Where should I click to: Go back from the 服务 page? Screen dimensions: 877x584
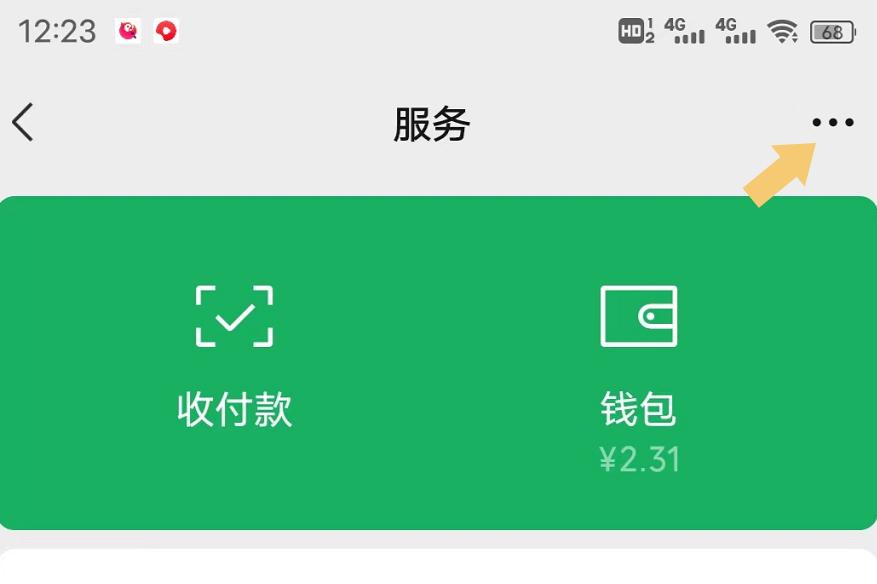tap(23, 123)
